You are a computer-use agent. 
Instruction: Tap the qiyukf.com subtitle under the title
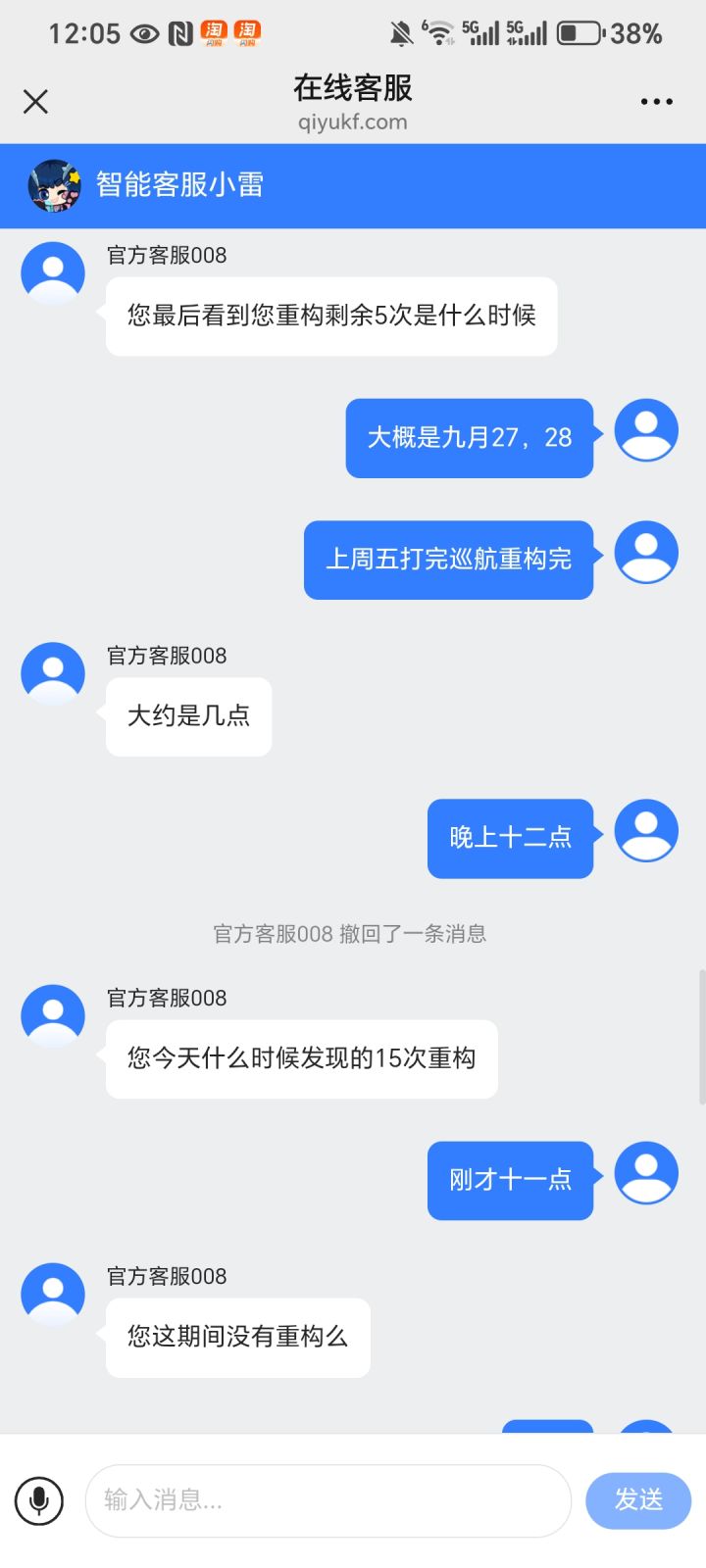pyautogui.click(x=353, y=122)
